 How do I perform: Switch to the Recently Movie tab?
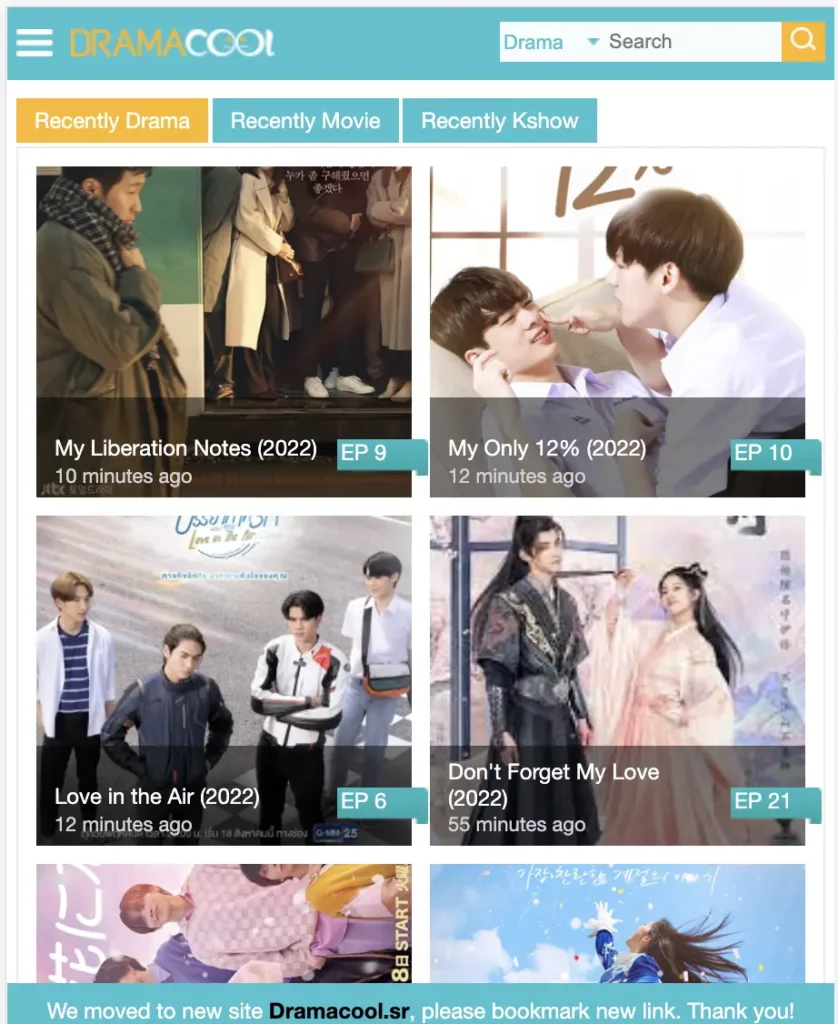305,121
